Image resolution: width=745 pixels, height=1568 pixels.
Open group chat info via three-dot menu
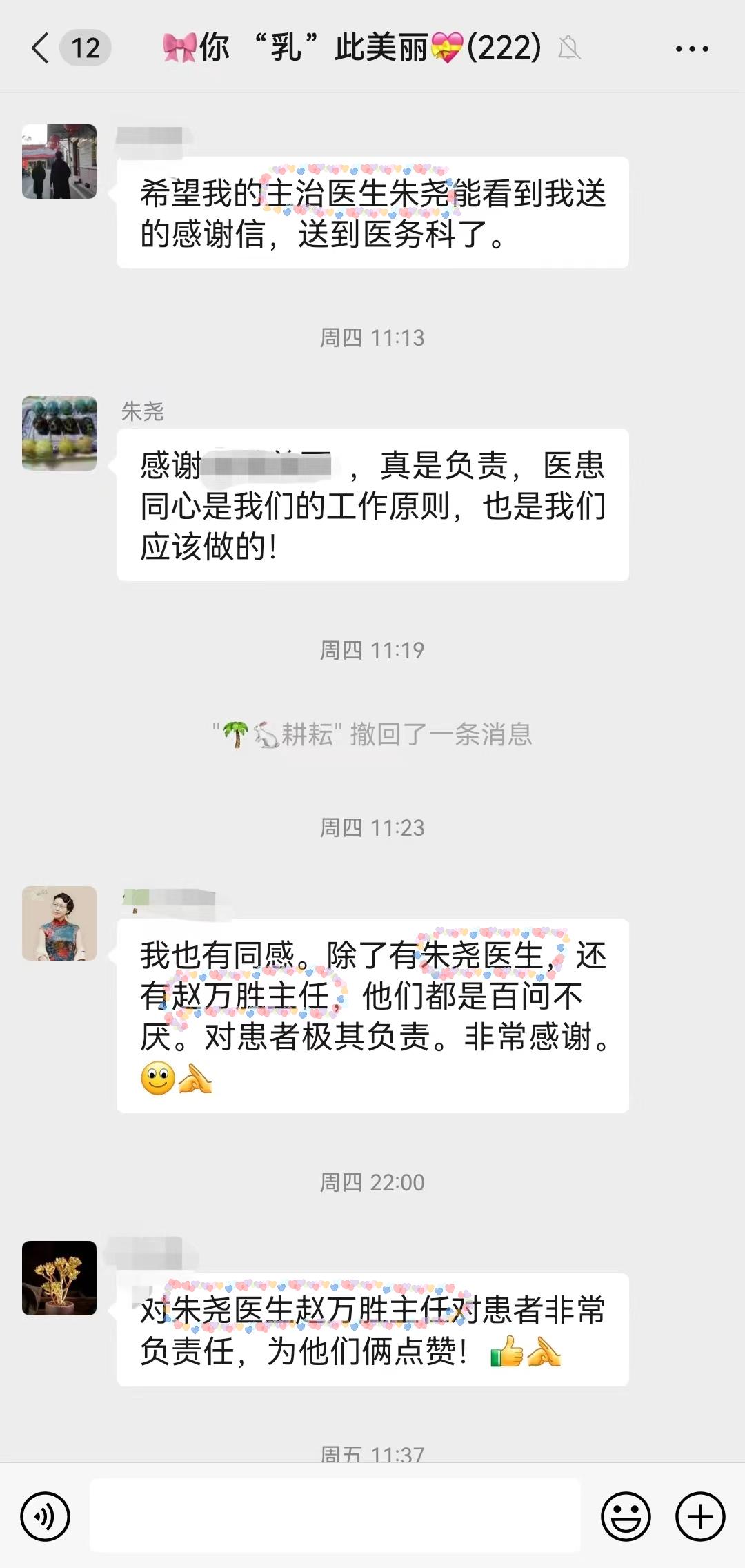(x=691, y=48)
